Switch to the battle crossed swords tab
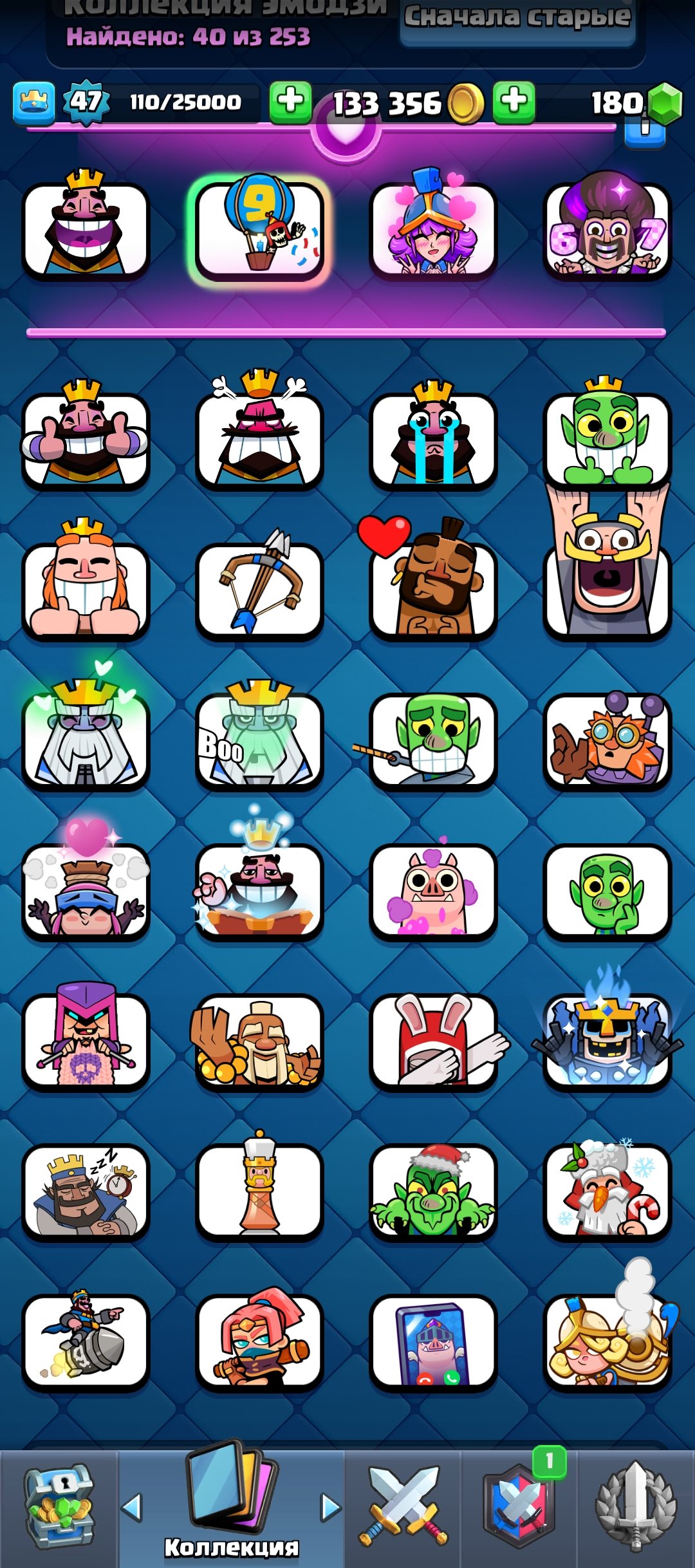 tap(403, 1507)
